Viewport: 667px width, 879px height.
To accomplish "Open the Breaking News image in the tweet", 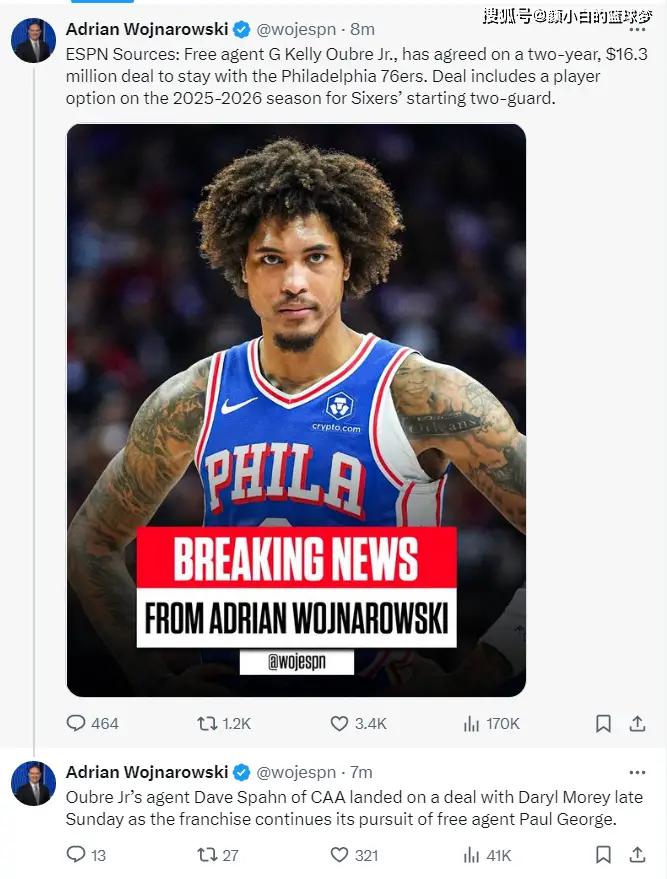I will pos(296,410).
